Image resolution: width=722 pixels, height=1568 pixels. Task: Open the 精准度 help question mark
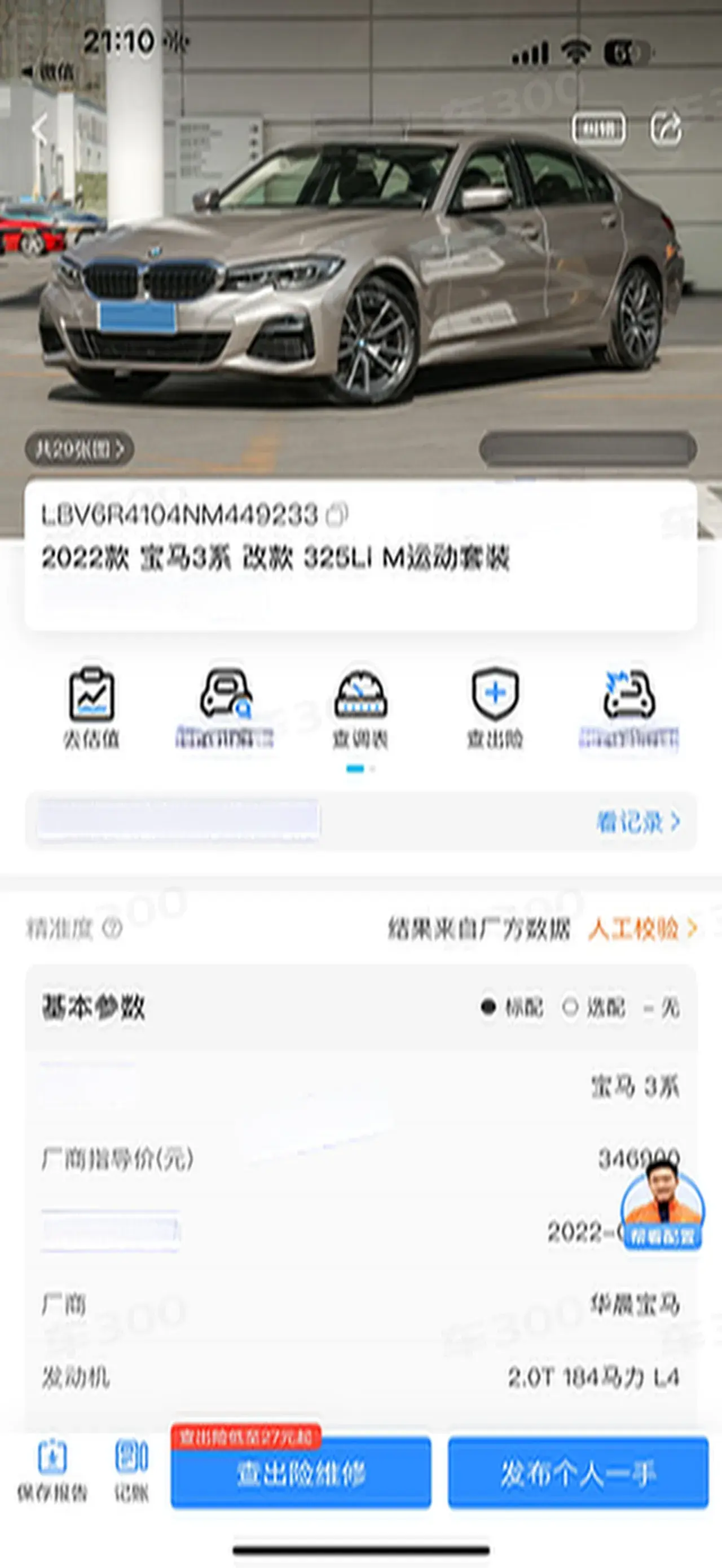coord(112,929)
